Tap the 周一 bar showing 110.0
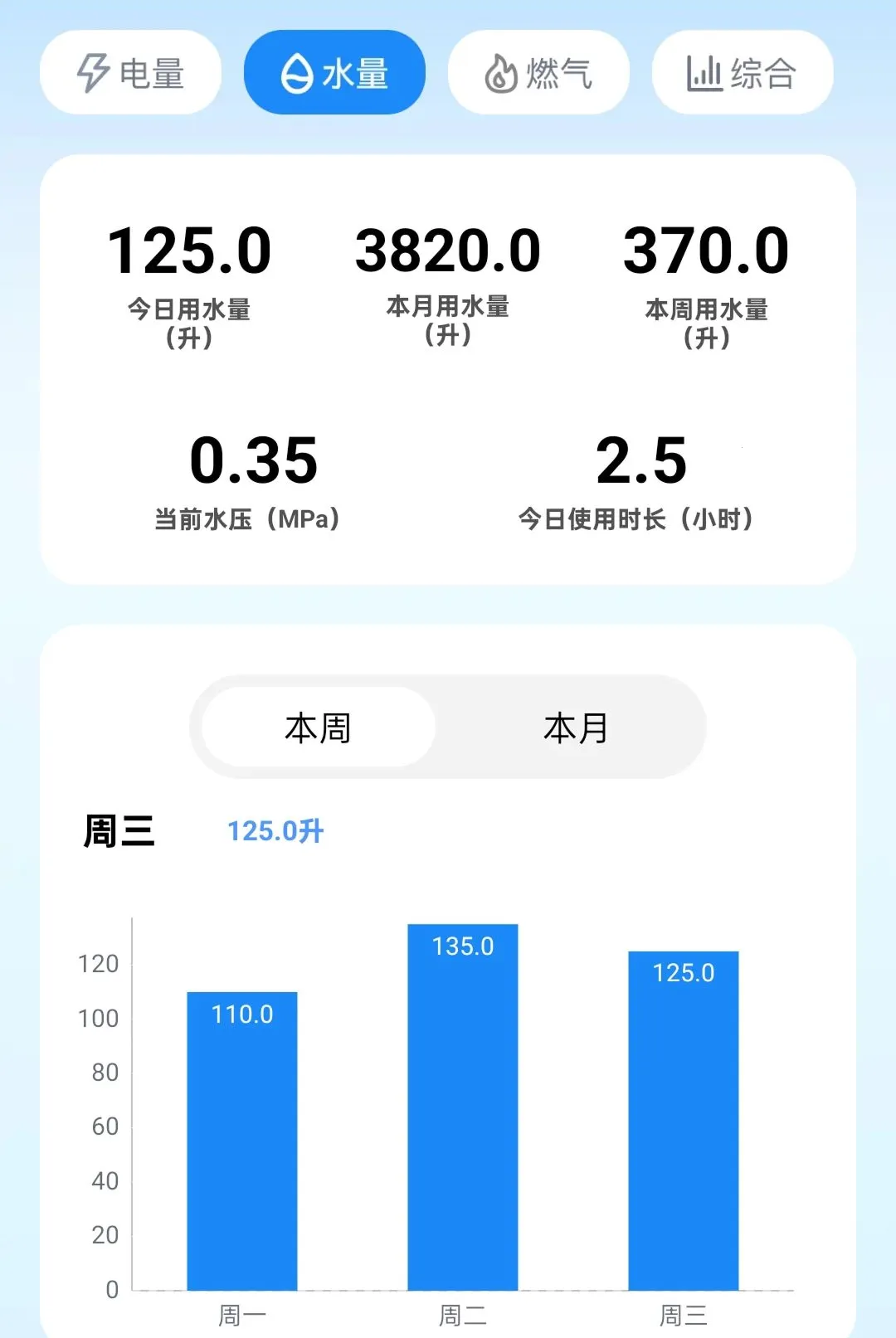The height and width of the screenshot is (1338, 896). pos(242,1141)
